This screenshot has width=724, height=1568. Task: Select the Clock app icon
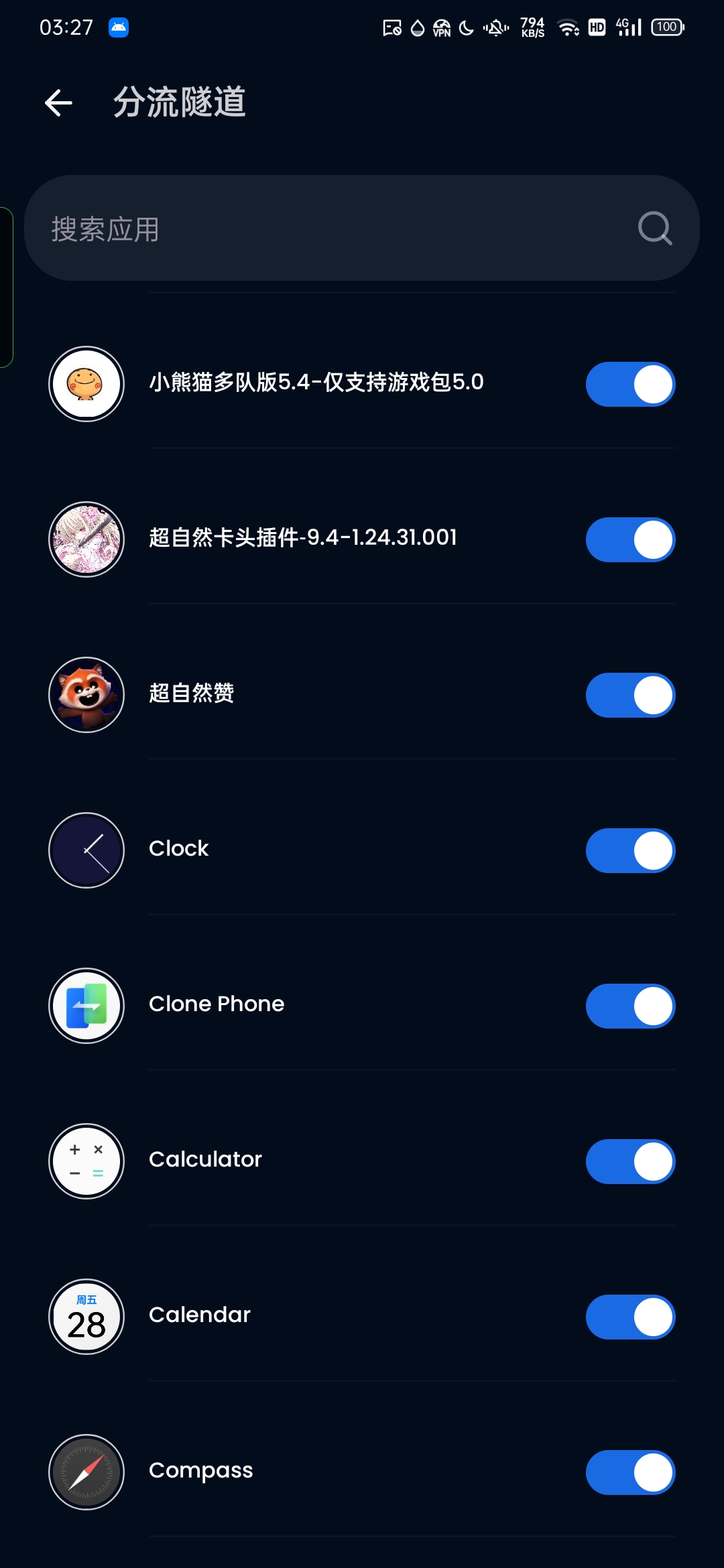(86, 850)
